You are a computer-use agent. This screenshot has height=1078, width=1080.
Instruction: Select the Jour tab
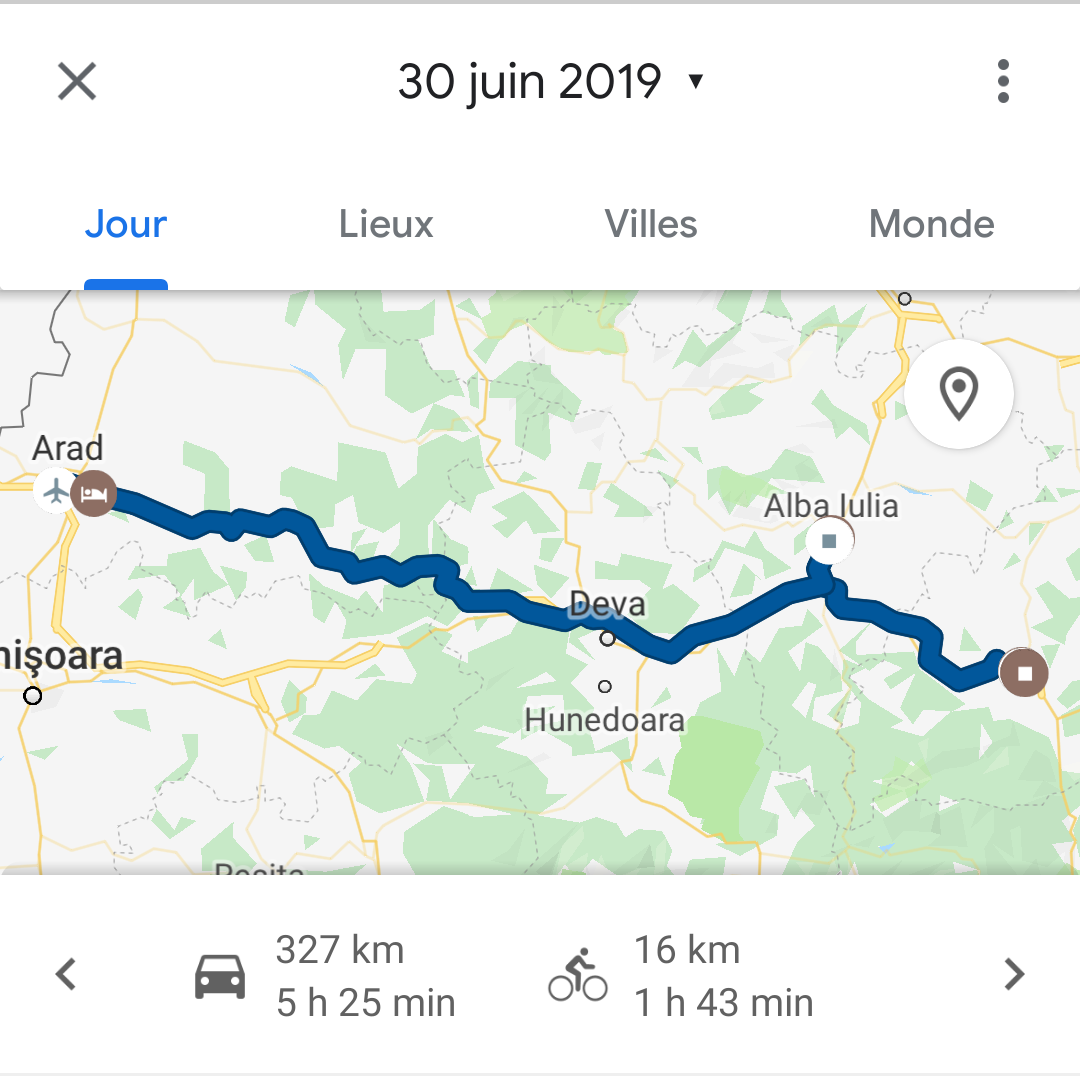(126, 224)
